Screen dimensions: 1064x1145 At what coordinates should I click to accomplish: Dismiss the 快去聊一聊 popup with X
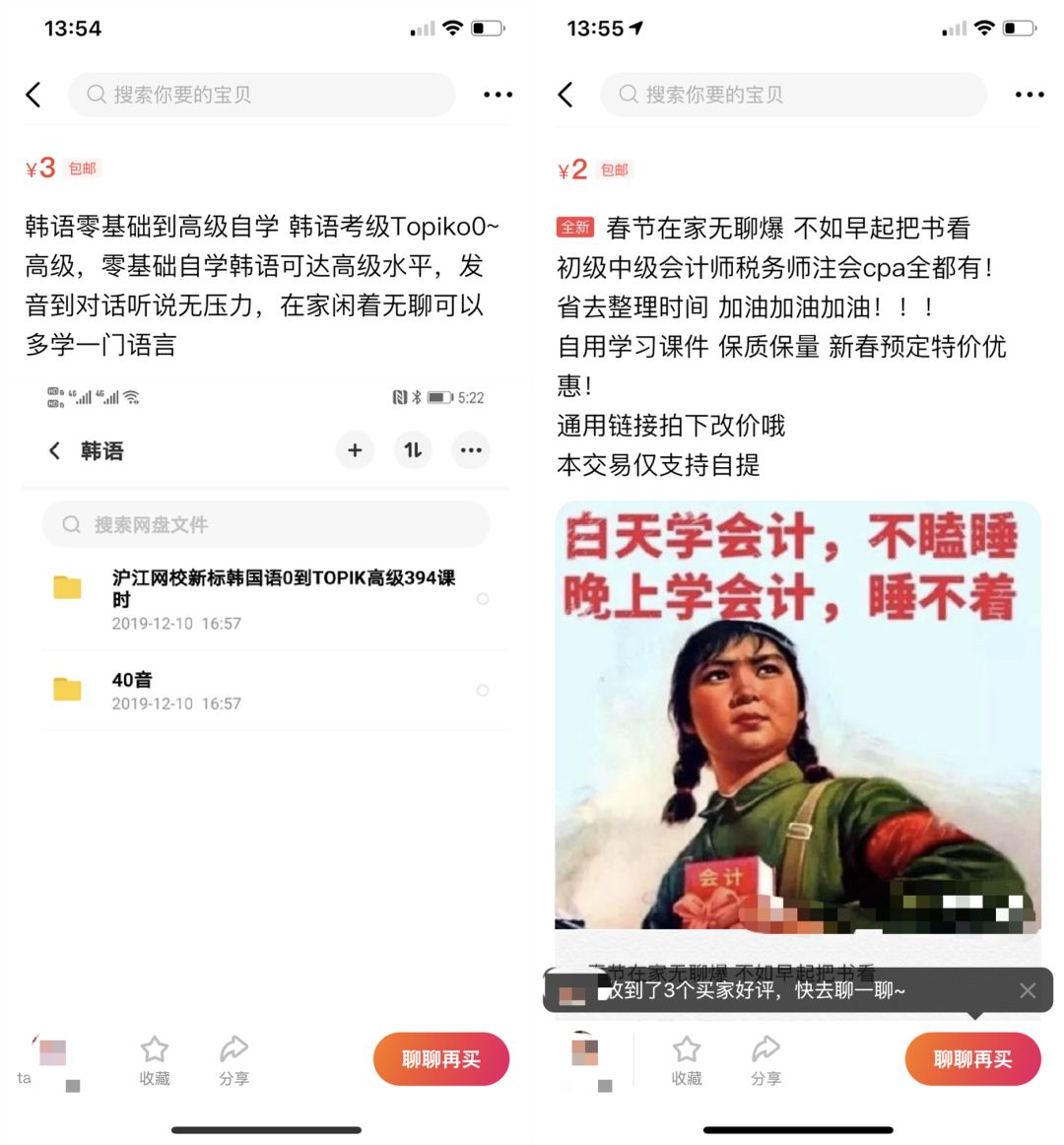pos(1028,990)
